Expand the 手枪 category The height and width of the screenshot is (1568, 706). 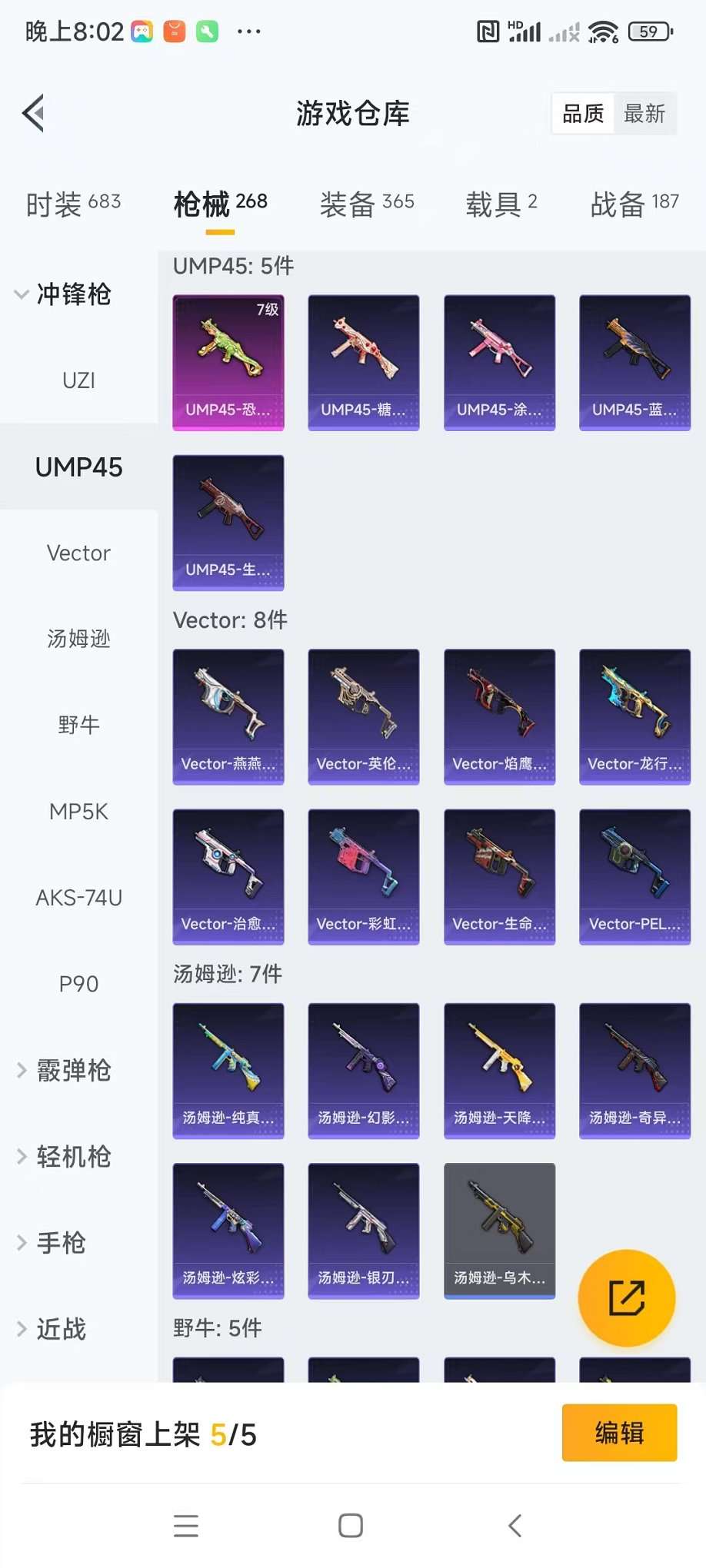pyautogui.click(x=54, y=1243)
